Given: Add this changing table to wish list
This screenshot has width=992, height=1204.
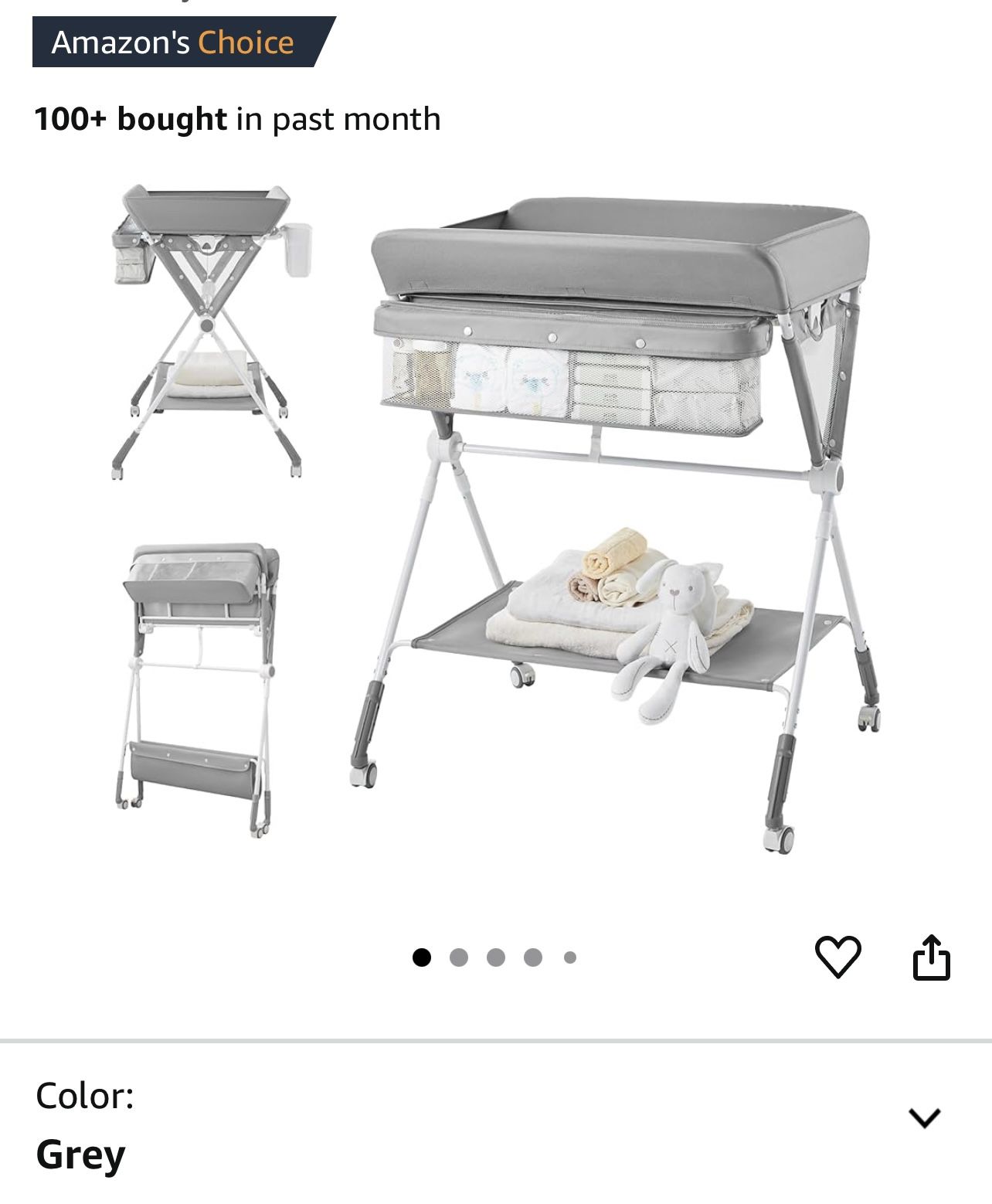Looking at the screenshot, I should tap(837, 957).
